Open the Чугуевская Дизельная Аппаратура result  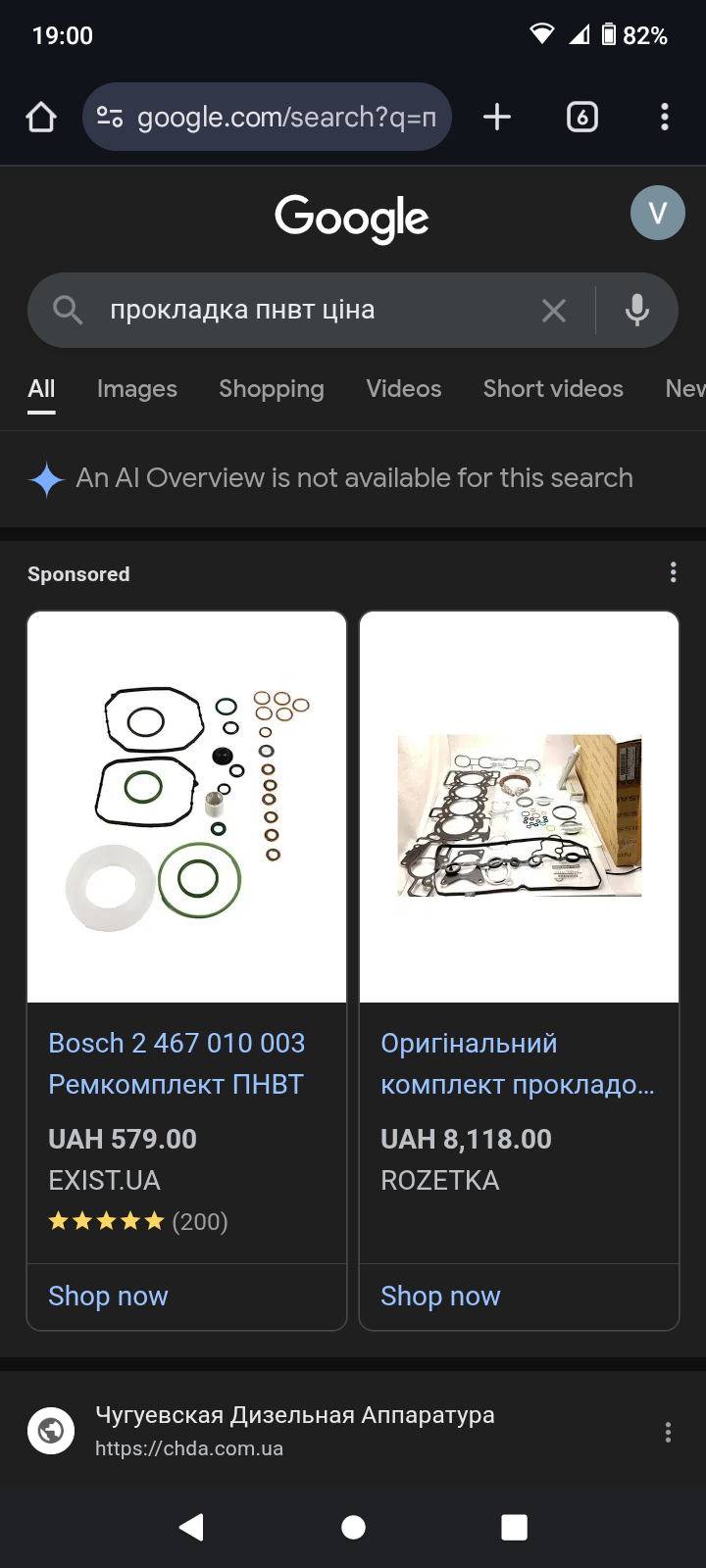294,1416
